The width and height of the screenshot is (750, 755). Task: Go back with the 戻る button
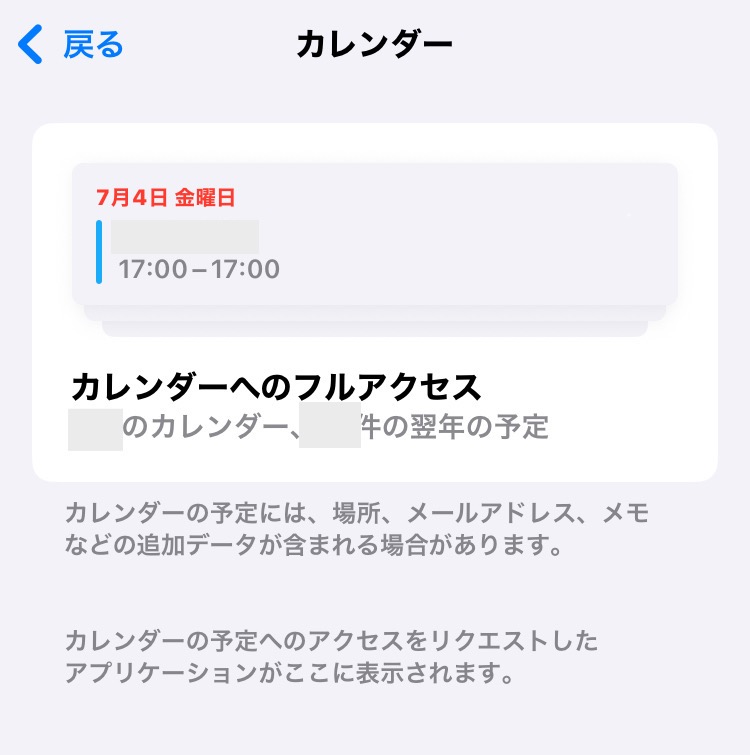72,45
